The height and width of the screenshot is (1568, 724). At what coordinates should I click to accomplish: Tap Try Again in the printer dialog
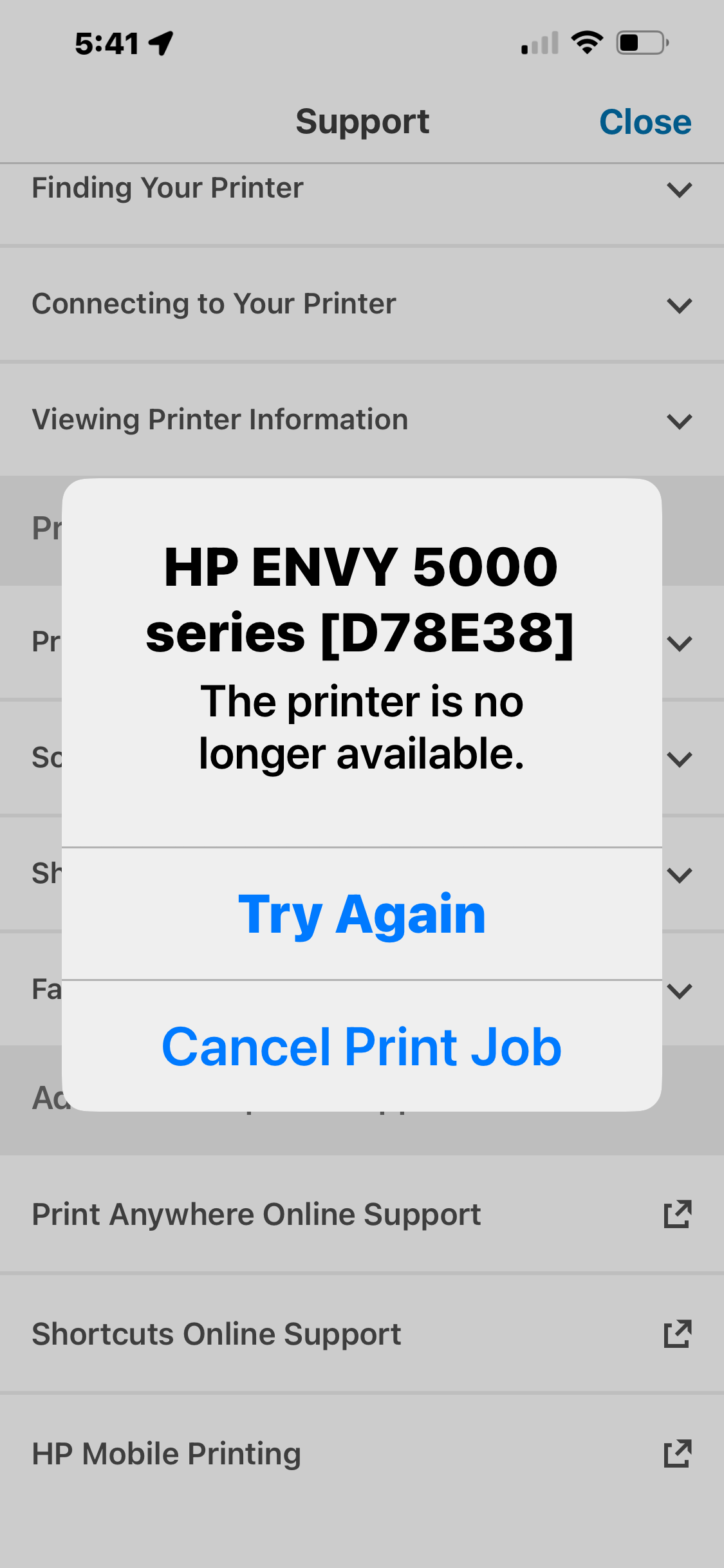point(362,914)
